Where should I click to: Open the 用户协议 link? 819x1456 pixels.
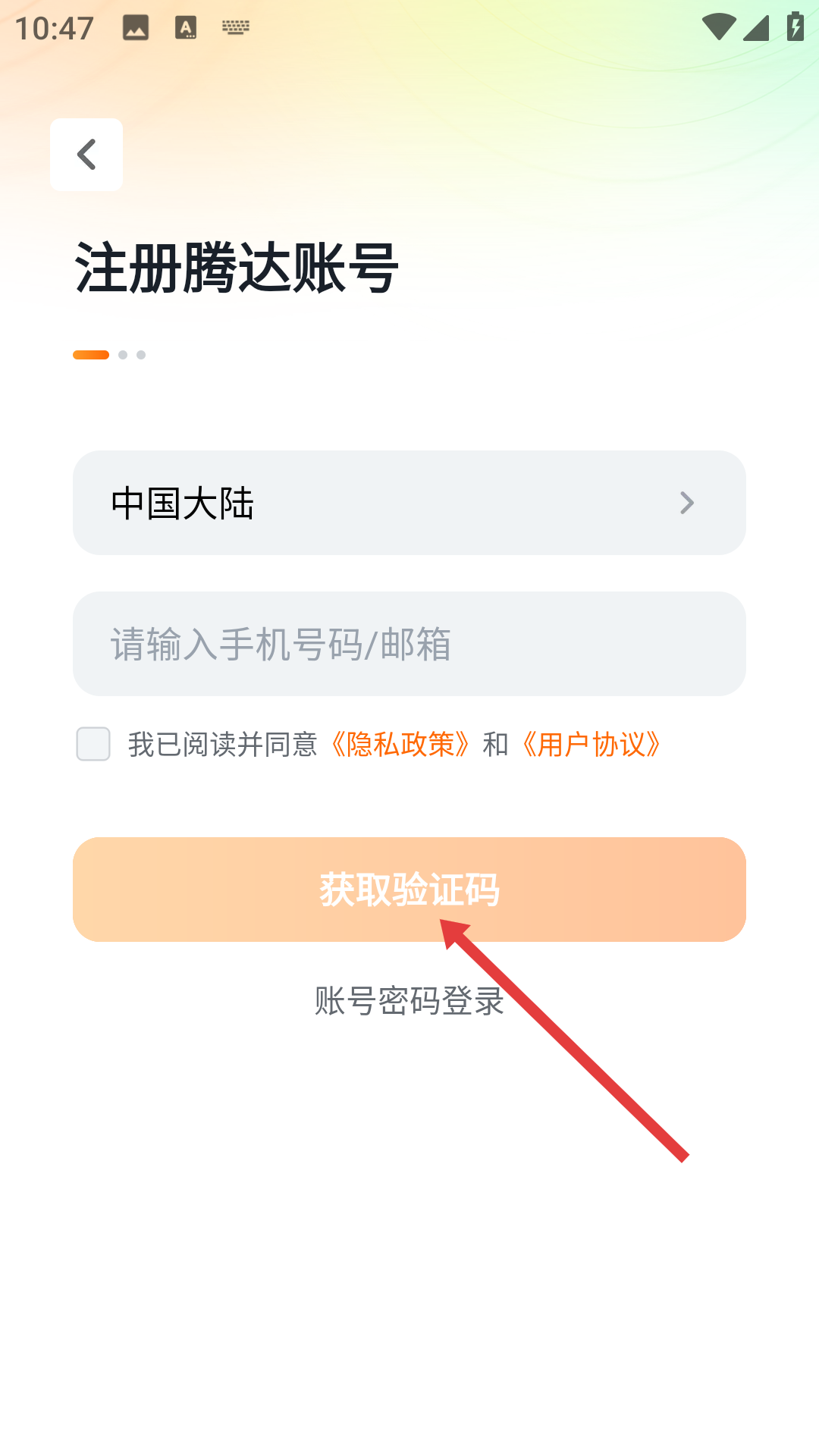click(x=591, y=745)
